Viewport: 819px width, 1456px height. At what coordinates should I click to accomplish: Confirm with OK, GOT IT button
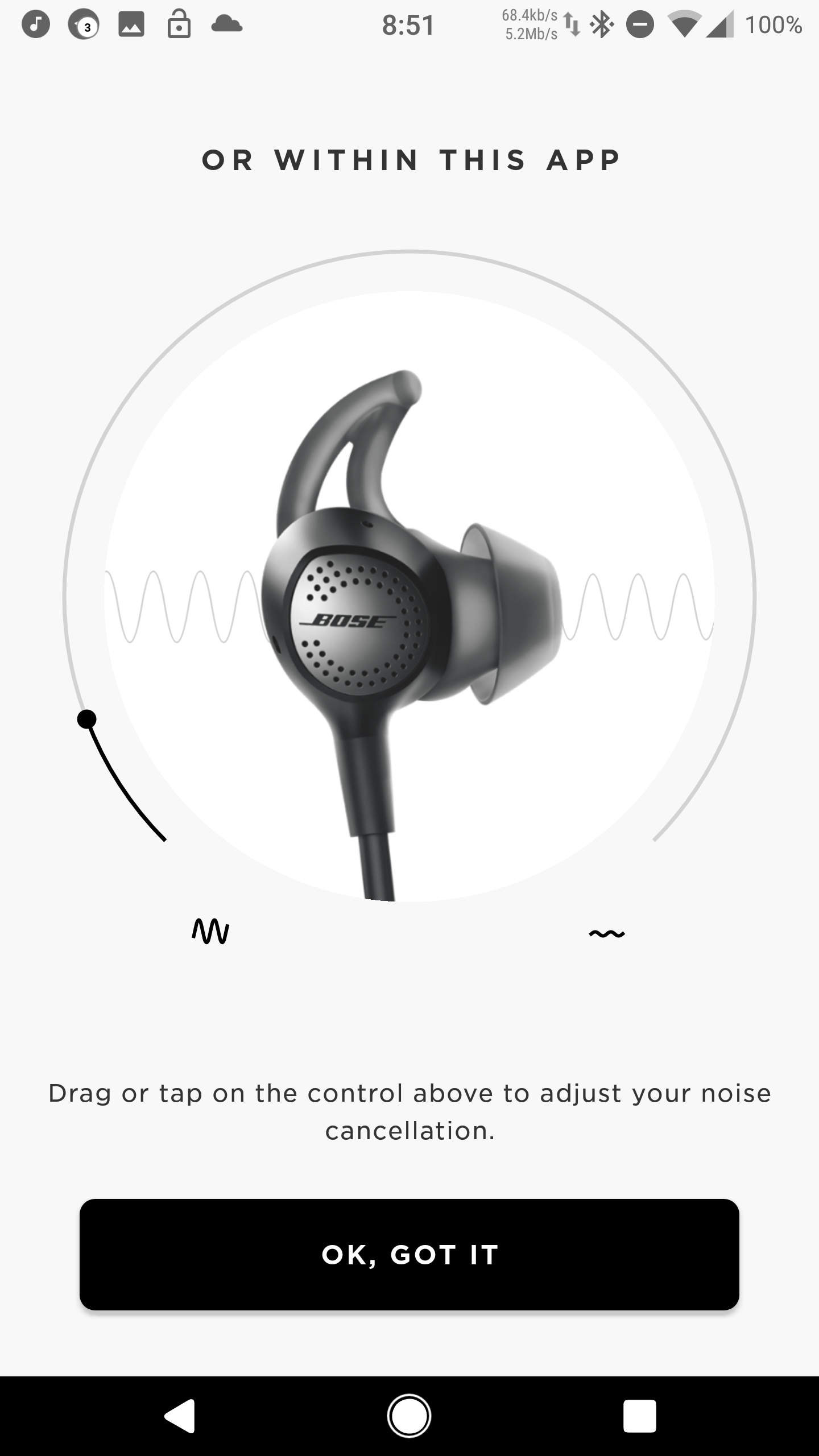click(x=409, y=1255)
